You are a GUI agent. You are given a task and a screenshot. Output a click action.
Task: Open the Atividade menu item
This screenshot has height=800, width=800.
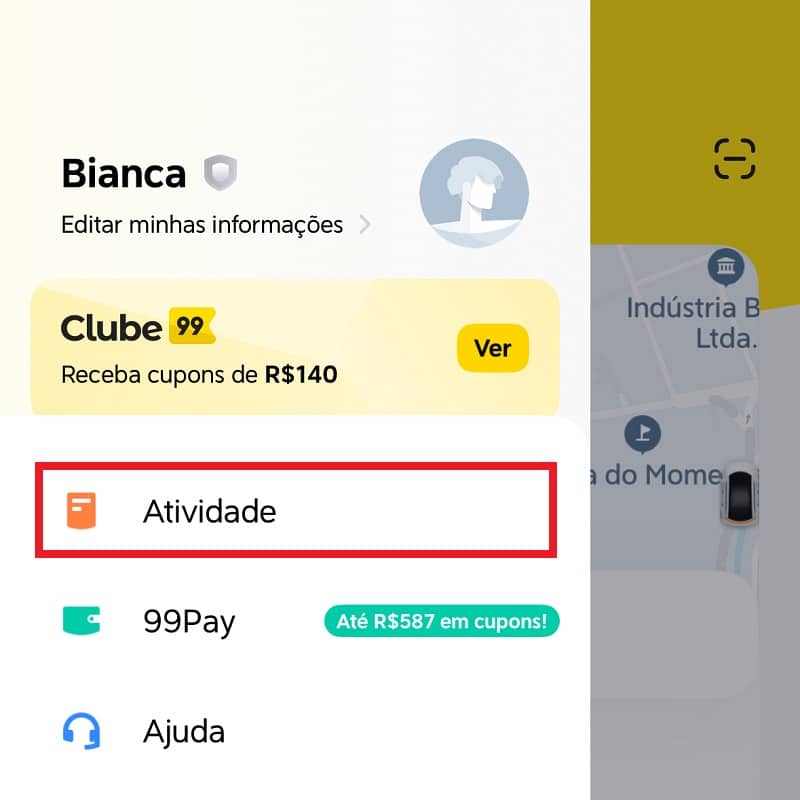tap(295, 511)
